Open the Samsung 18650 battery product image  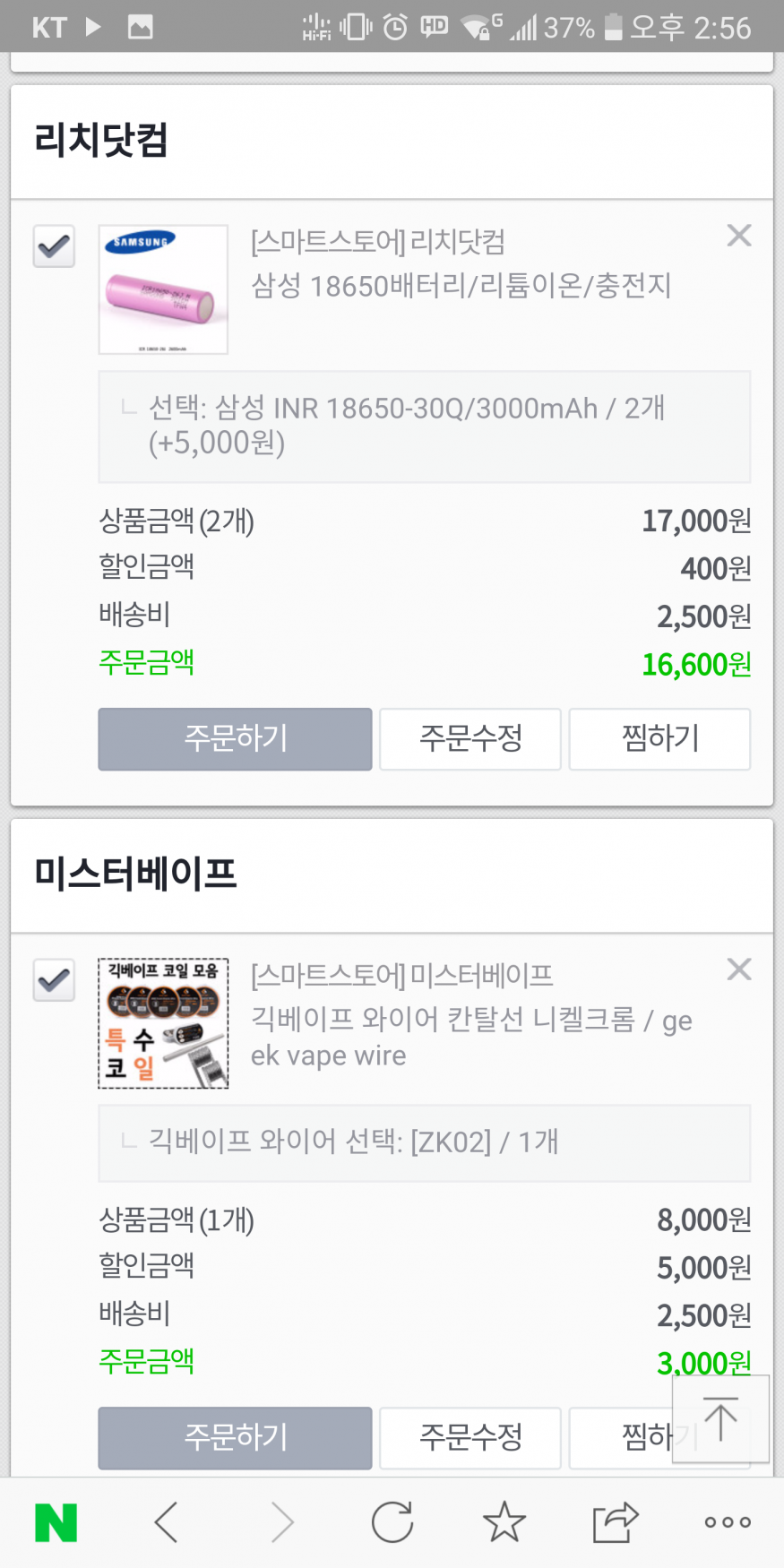click(x=163, y=289)
